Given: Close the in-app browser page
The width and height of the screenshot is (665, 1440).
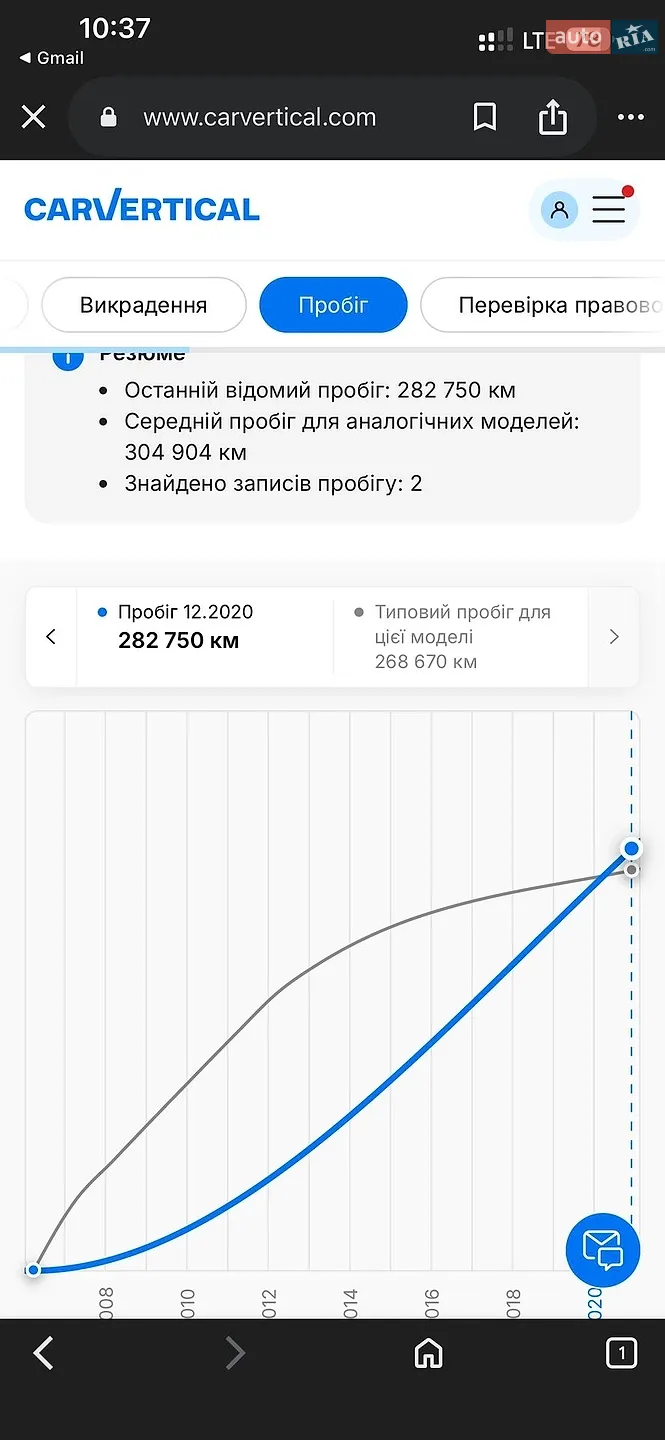Looking at the screenshot, I should coord(33,118).
